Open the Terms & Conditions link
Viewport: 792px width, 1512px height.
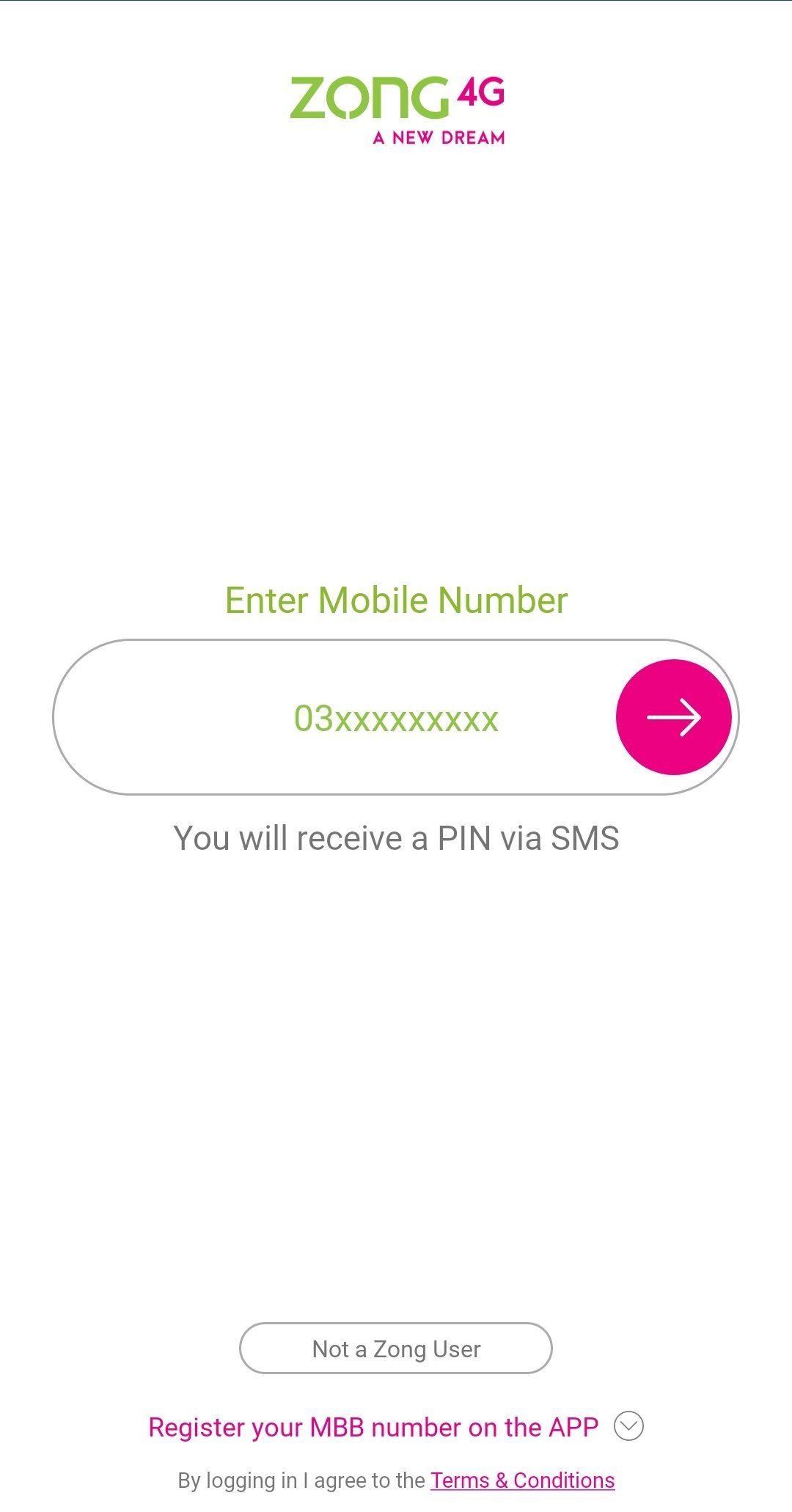pyautogui.click(x=522, y=1480)
